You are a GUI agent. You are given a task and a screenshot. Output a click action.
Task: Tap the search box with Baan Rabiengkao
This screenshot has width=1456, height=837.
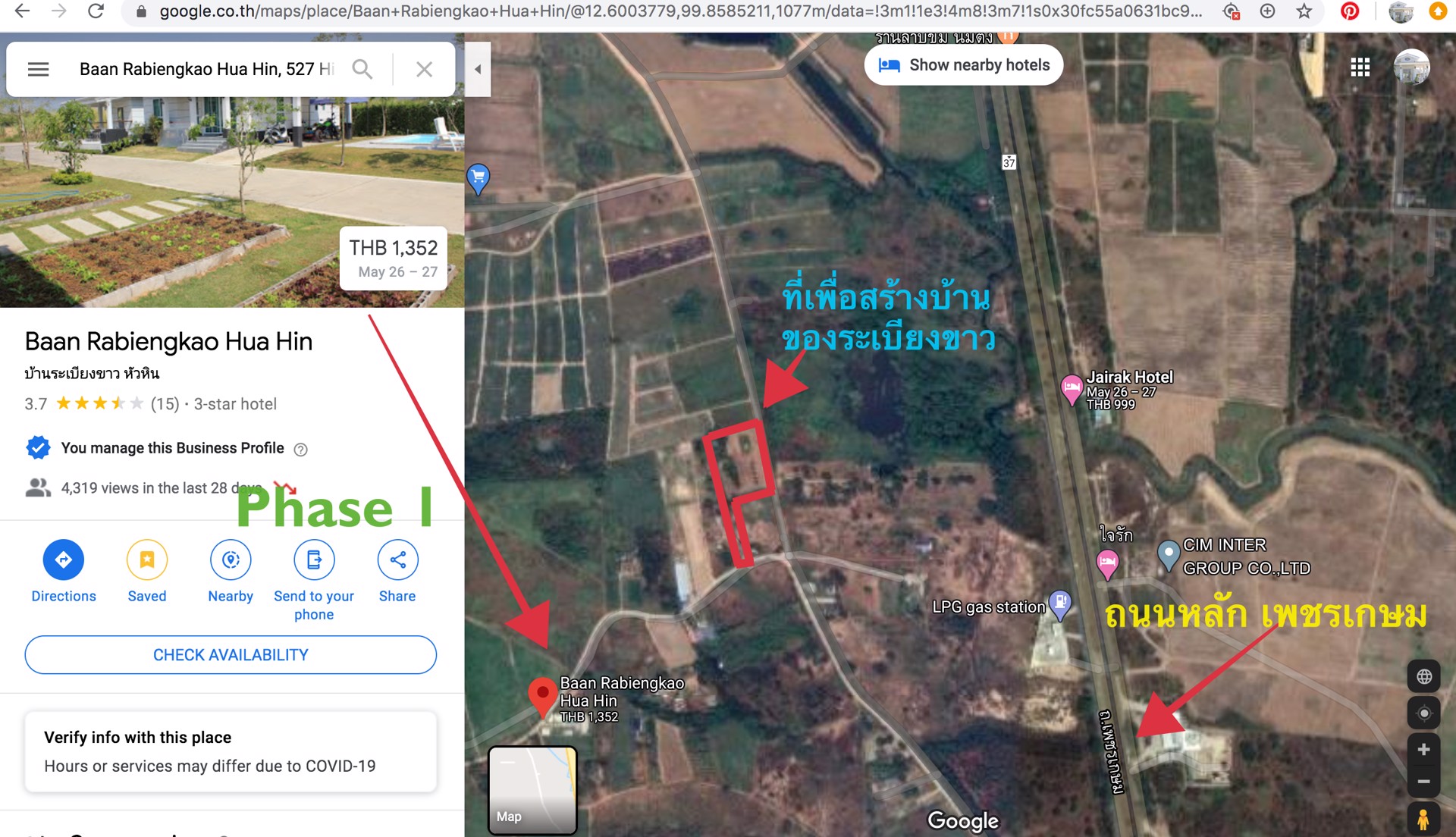(x=205, y=69)
